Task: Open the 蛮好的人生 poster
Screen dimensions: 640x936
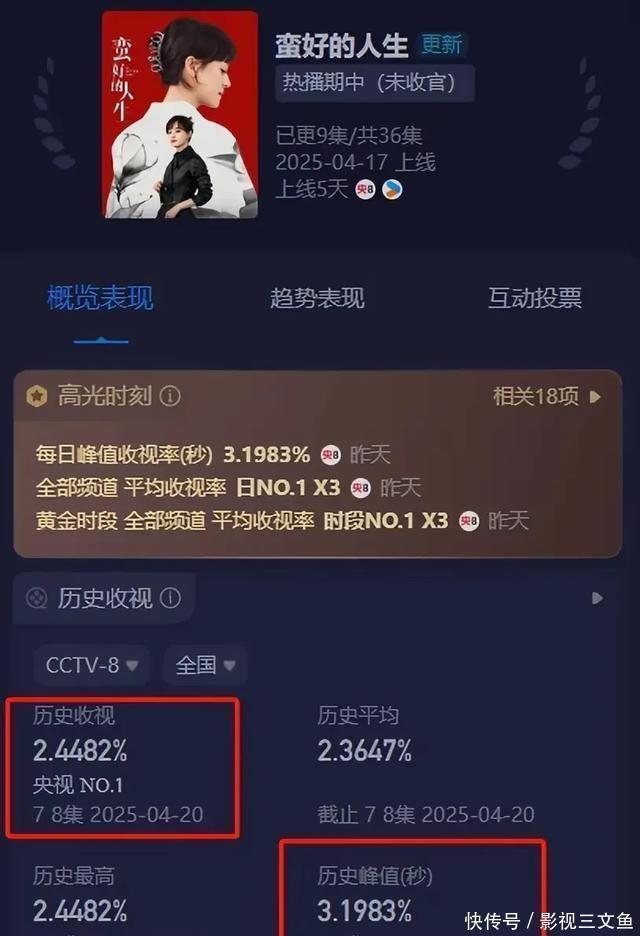Action: 180,115
